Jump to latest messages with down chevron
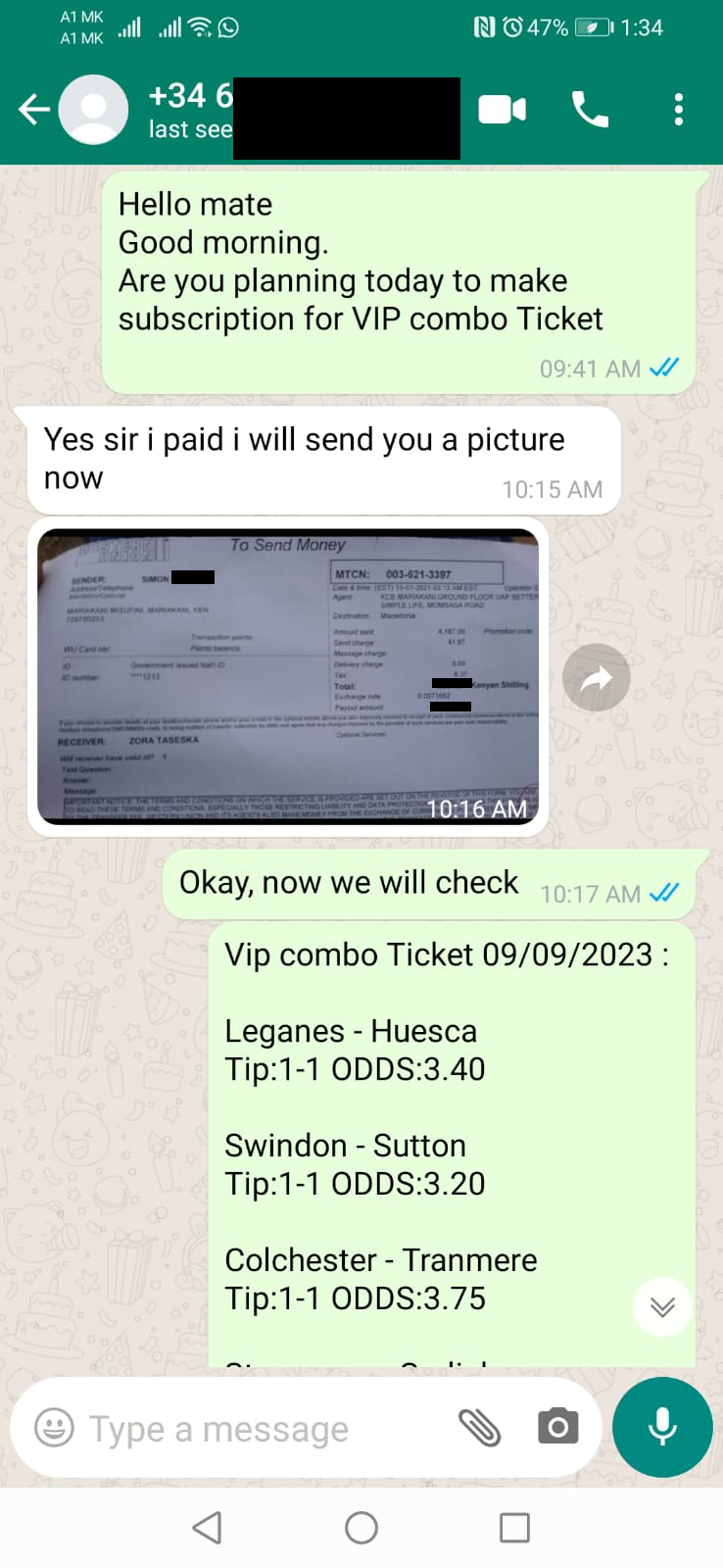Viewport: 723px width, 1568px height. click(x=662, y=1306)
